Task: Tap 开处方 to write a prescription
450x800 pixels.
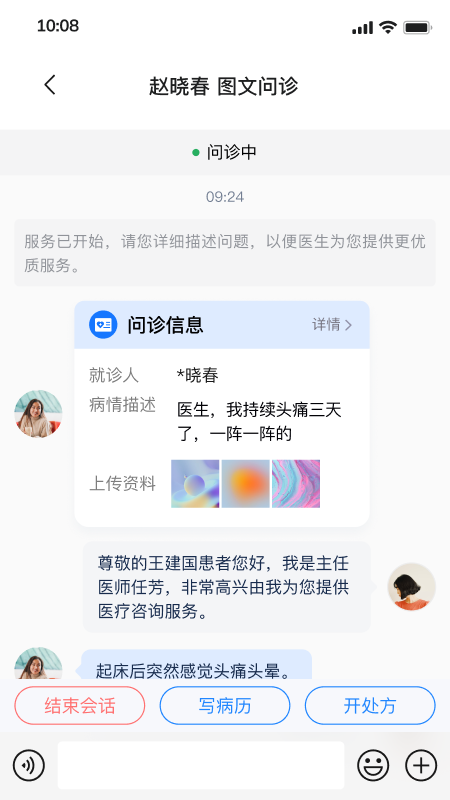Action: [x=370, y=706]
